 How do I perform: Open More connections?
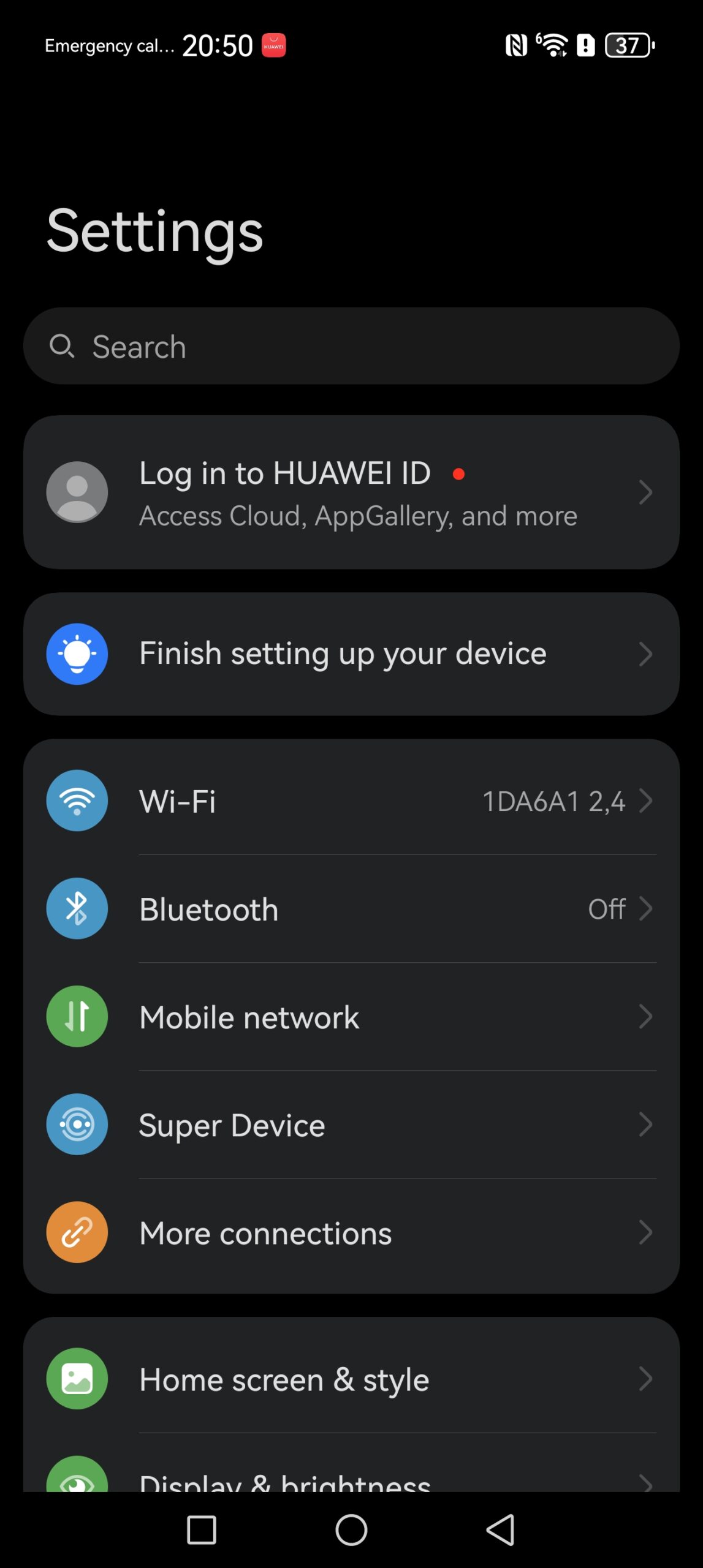click(x=351, y=1232)
